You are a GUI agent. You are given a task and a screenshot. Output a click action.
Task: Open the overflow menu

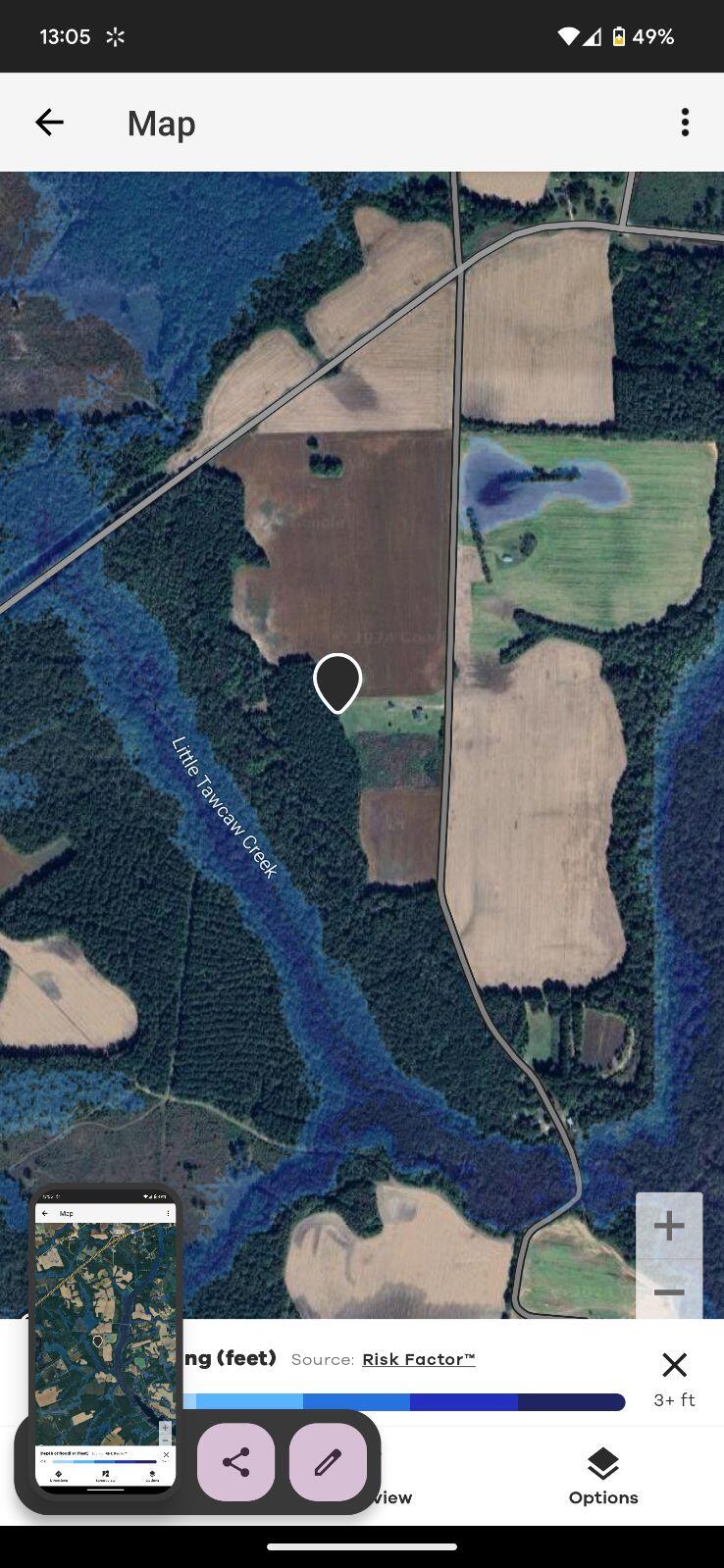click(x=685, y=123)
